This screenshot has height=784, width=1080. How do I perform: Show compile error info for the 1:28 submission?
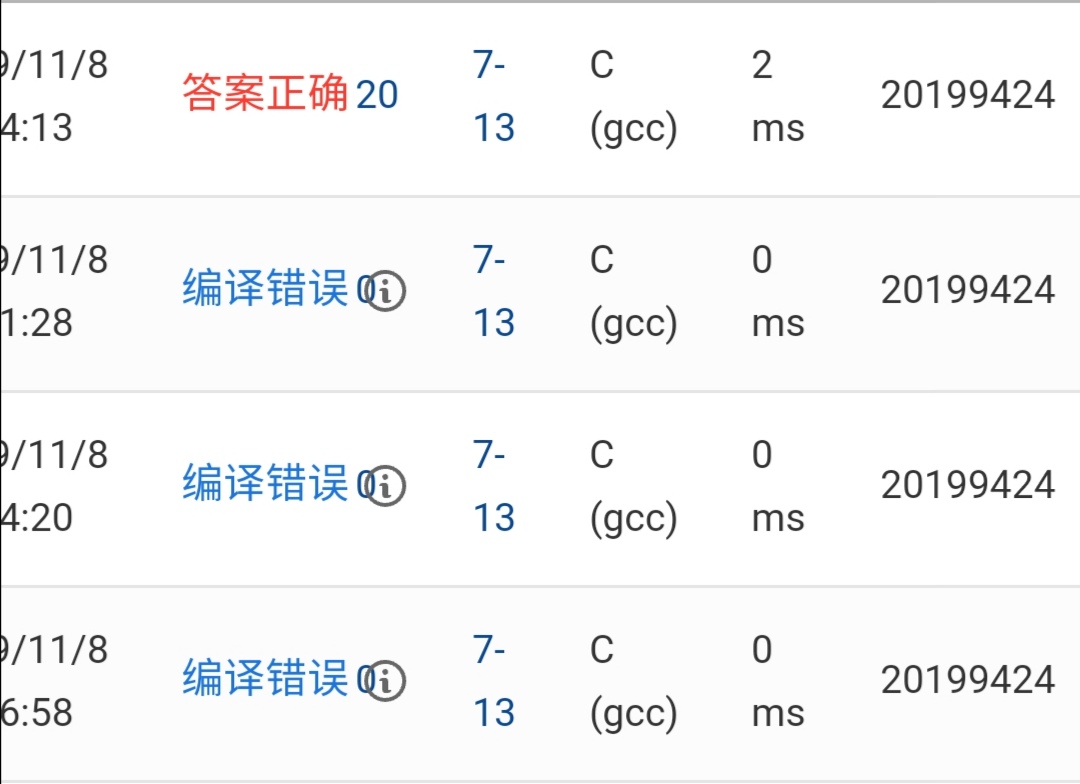point(387,292)
